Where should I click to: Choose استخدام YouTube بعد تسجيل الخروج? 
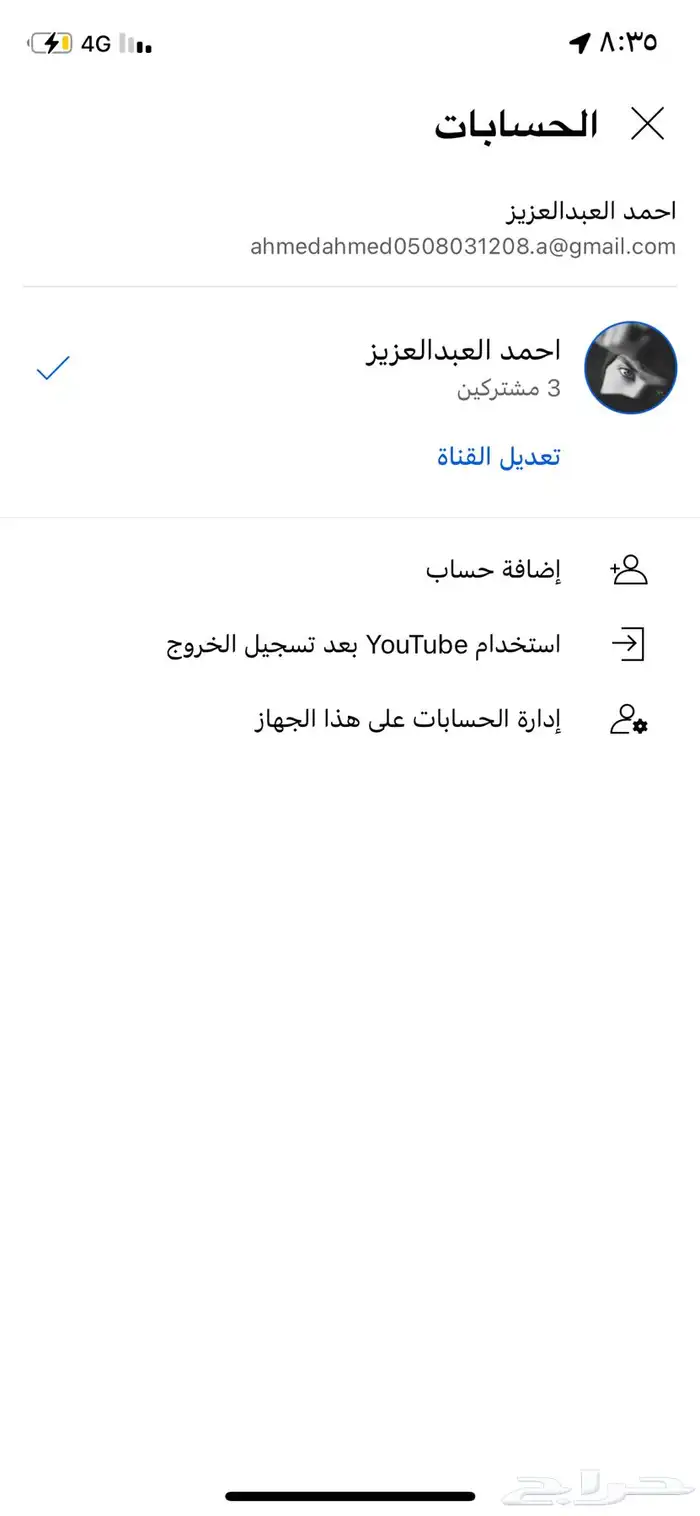350,644
